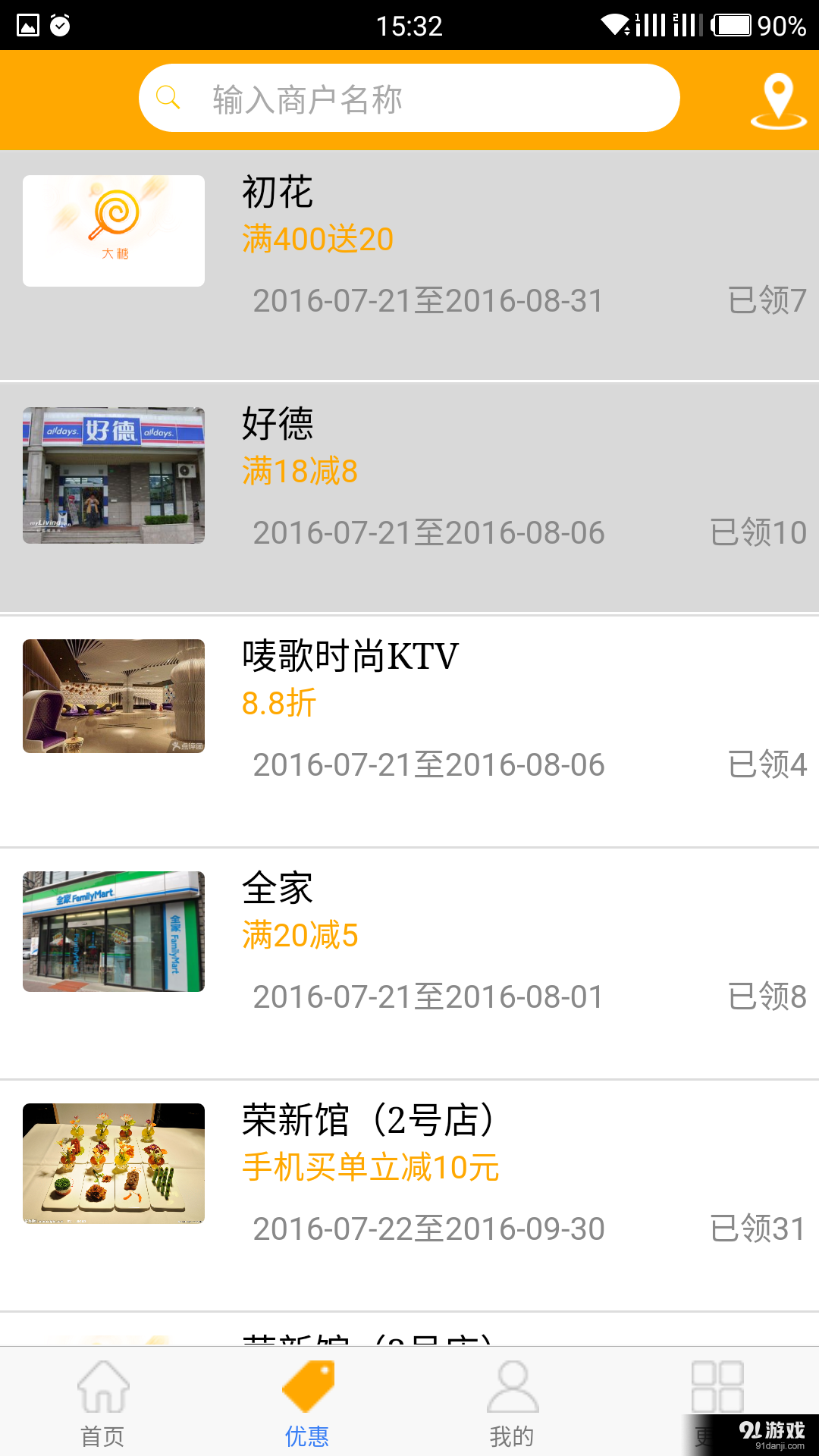819x1456 pixels.
Task: Click the 唛歌时尚KTV lounge photo
Action: click(113, 695)
